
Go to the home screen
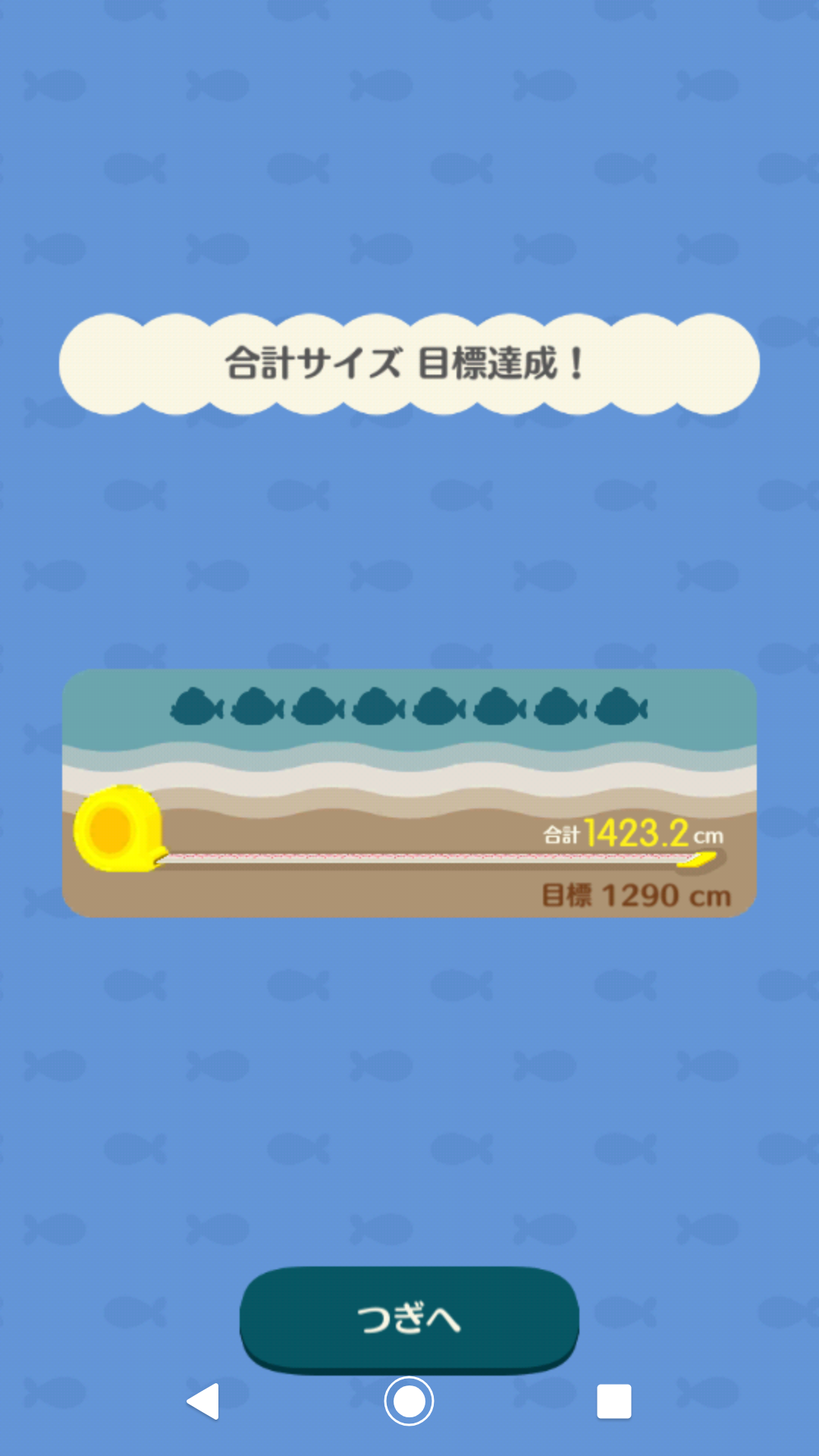click(409, 1401)
